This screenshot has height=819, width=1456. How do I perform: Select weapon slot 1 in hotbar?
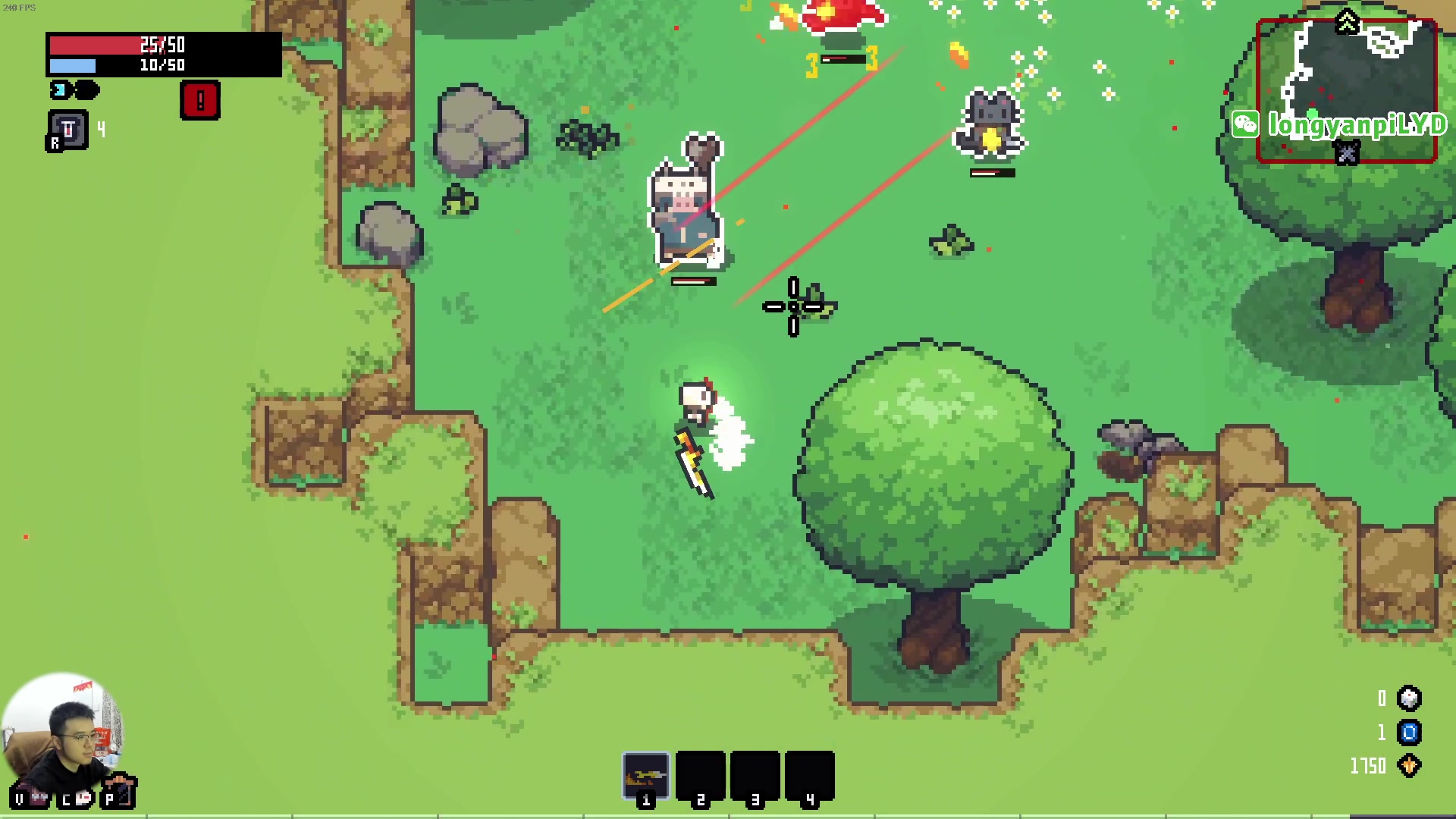[x=646, y=777]
